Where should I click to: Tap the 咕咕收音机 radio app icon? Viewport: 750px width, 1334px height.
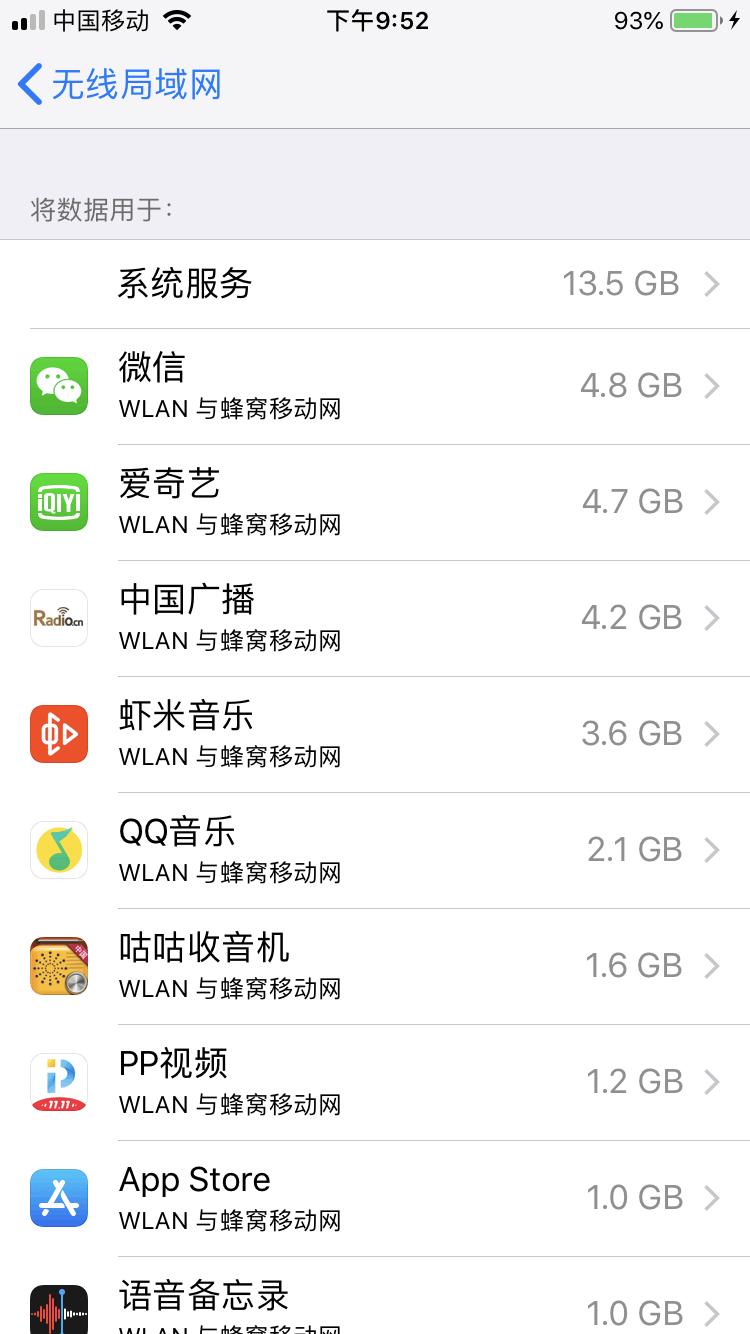[58, 965]
